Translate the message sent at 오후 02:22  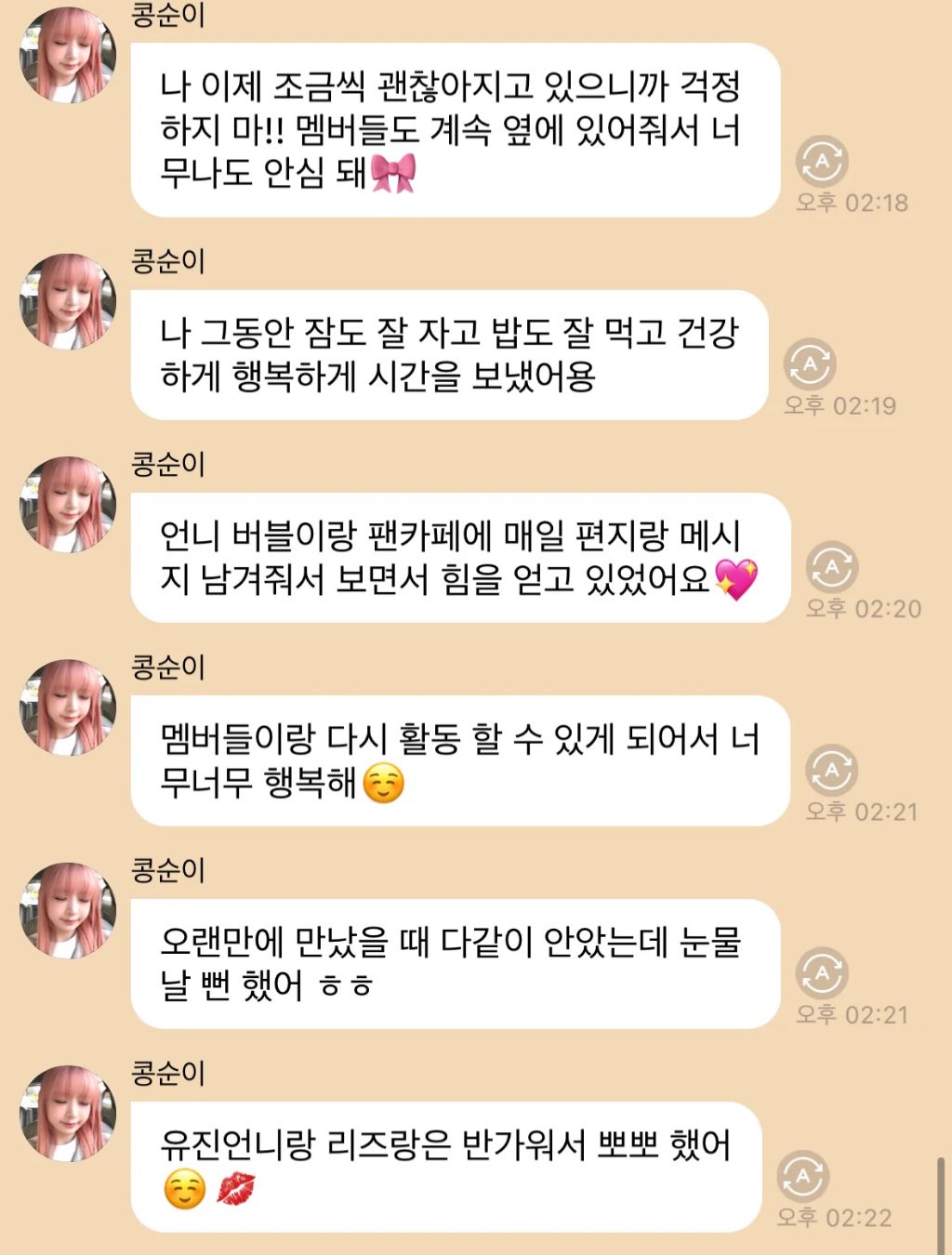pos(802,1176)
